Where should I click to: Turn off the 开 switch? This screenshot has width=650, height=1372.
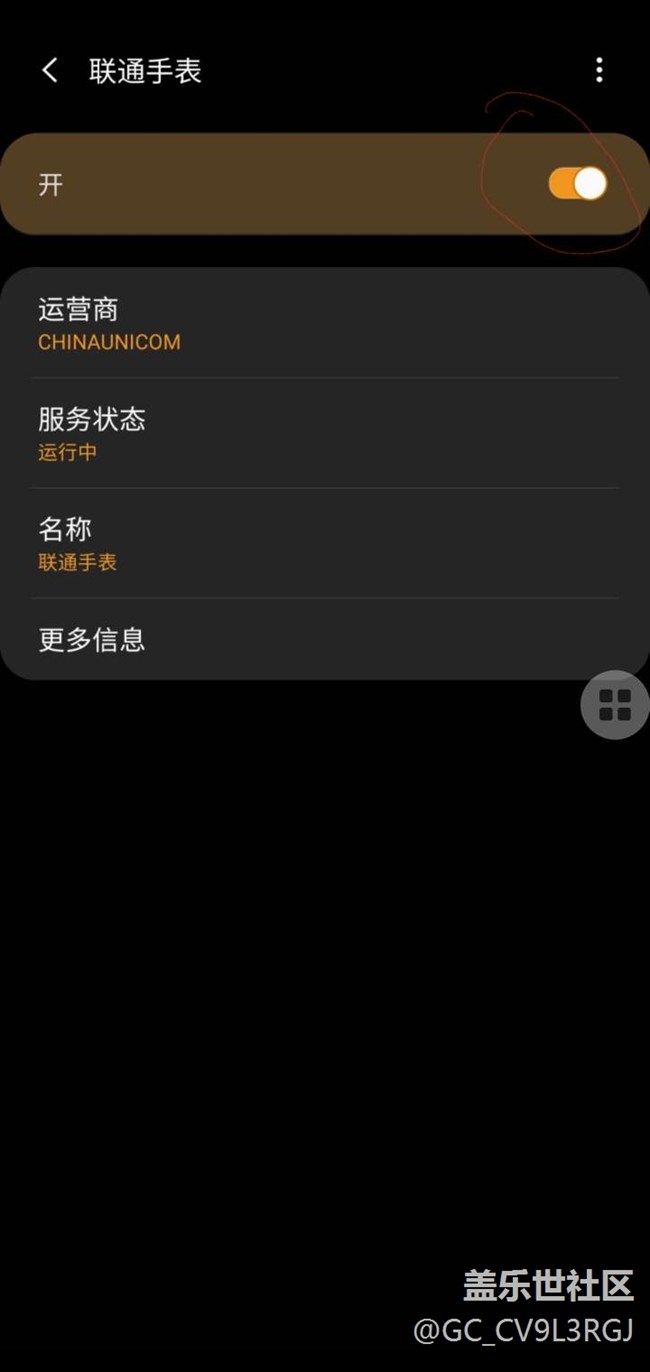click(577, 184)
